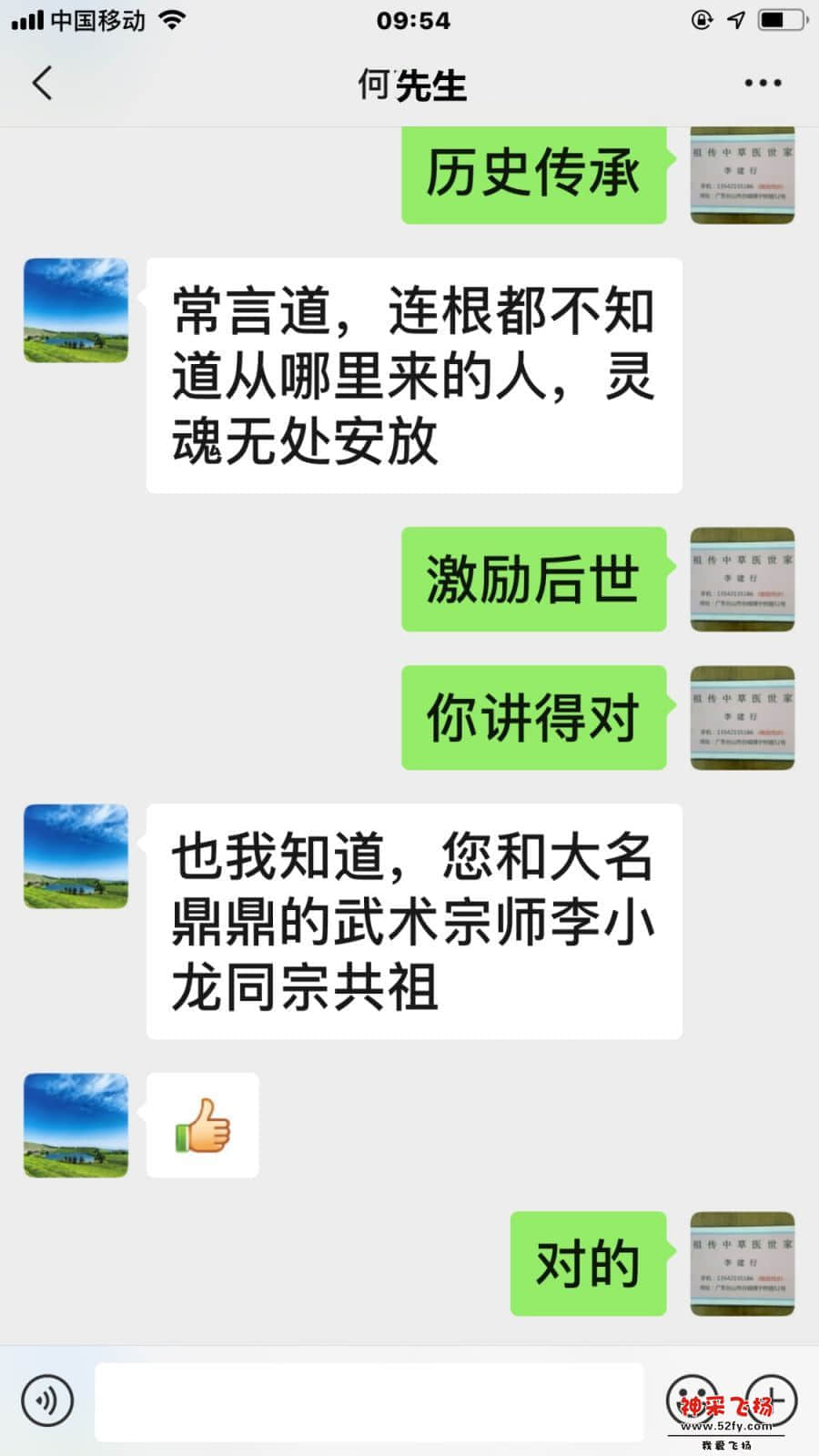The image size is (819, 1456).
Task: Open my avatar beside the 对的 message
Action: 743,1263
